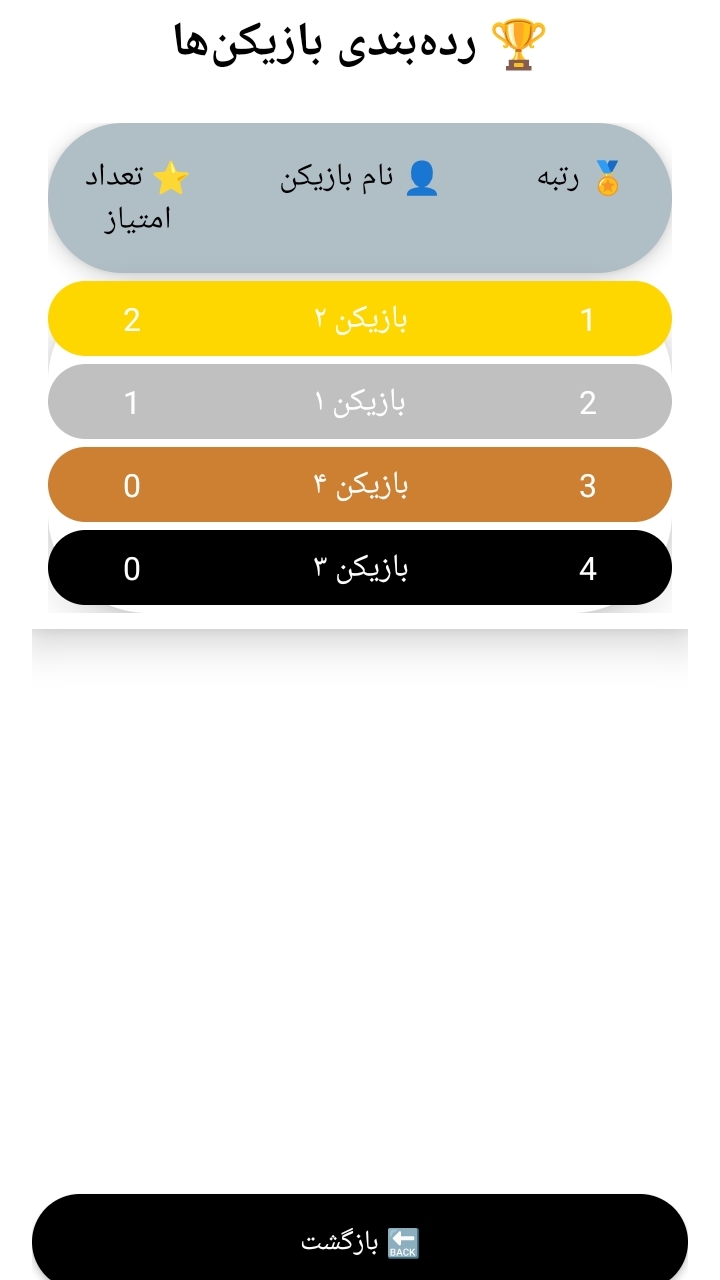Tap the بازگشت back button
The image size is (720, 1280).
point(360,1241)
